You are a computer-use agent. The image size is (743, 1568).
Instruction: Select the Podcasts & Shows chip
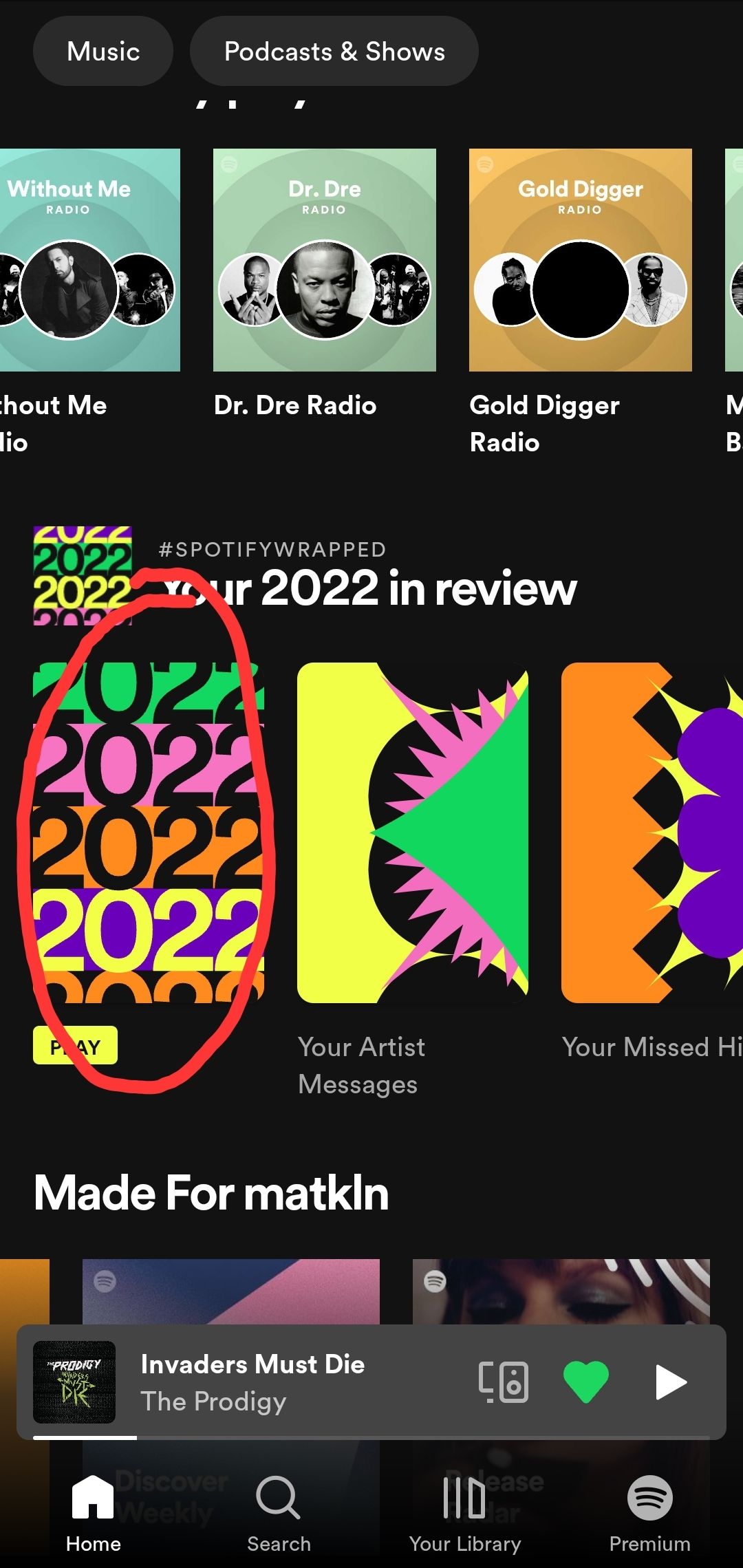coord(334,52)
